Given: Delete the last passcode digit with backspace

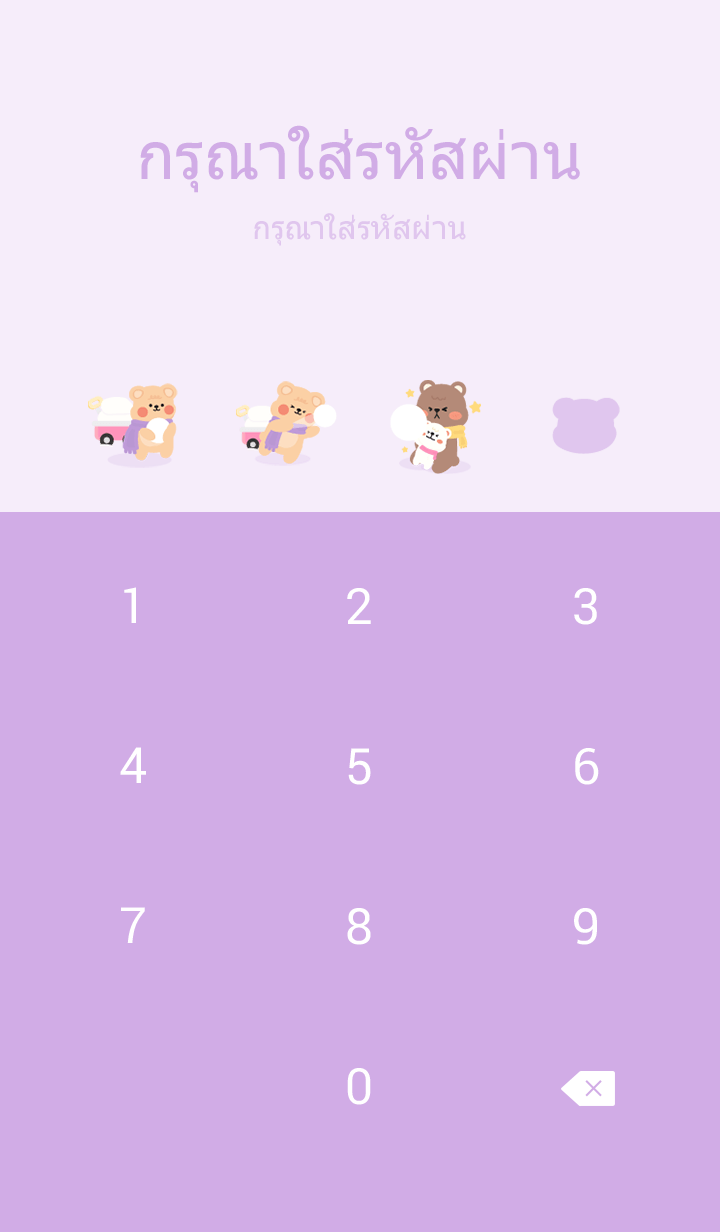Looking at the screenshot, I should tap(588, 1088).
